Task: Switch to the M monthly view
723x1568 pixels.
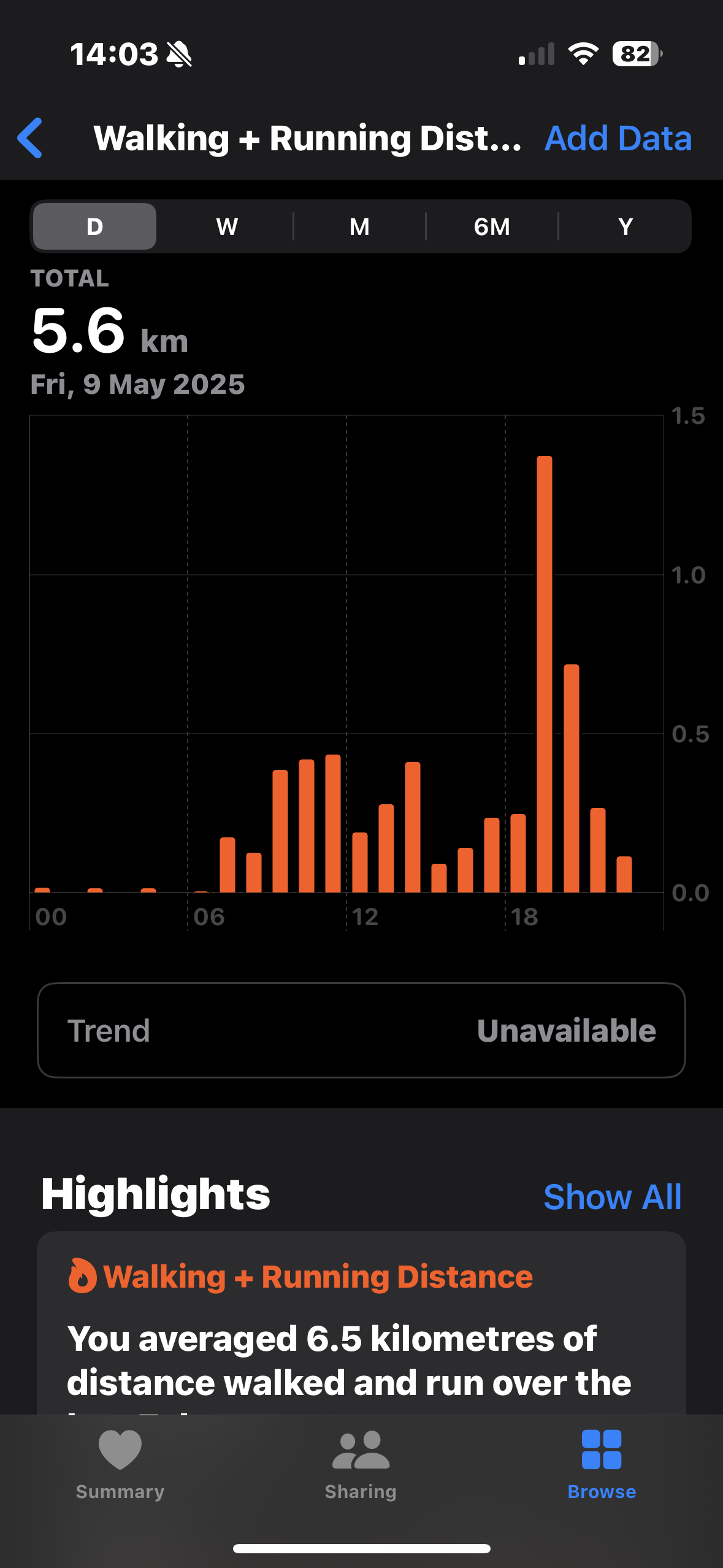Action: [359, 226]
